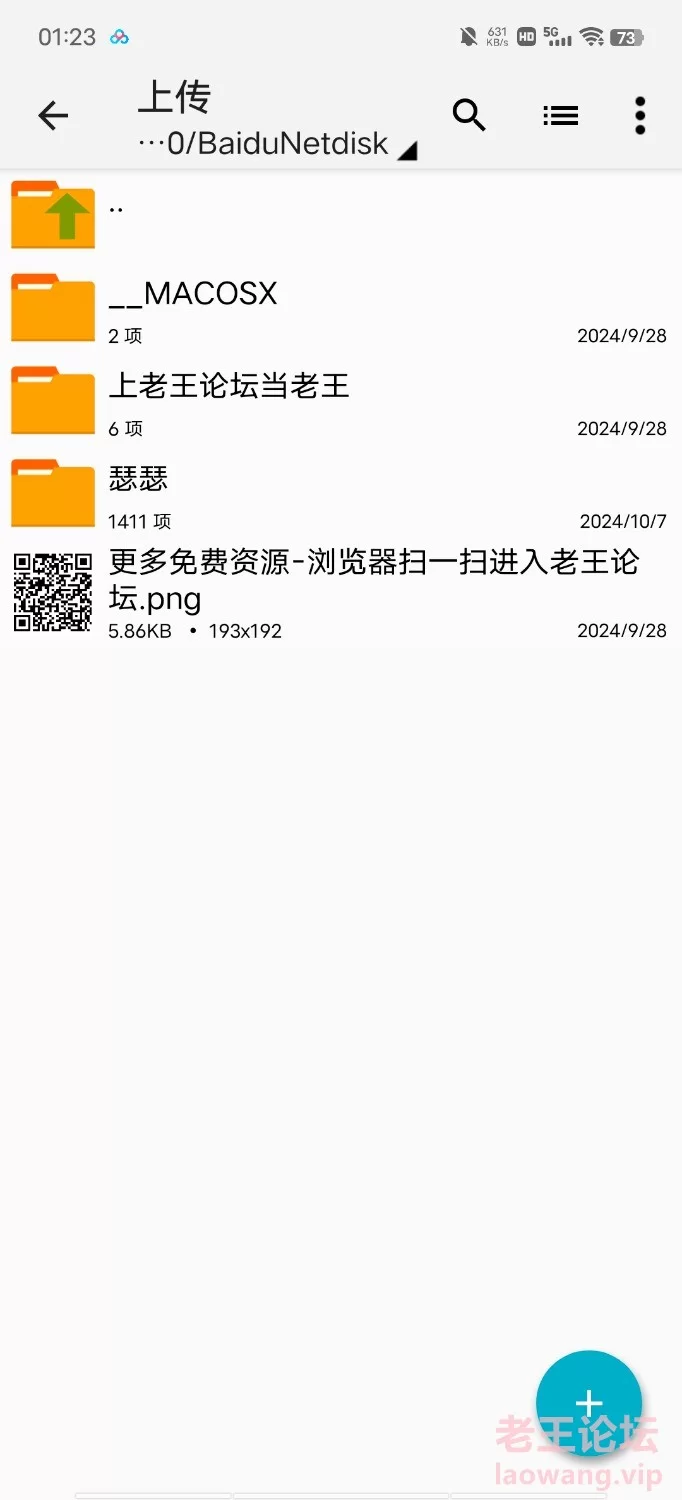Change the list view mode
682x1500 pixels.
pos(560,116)
